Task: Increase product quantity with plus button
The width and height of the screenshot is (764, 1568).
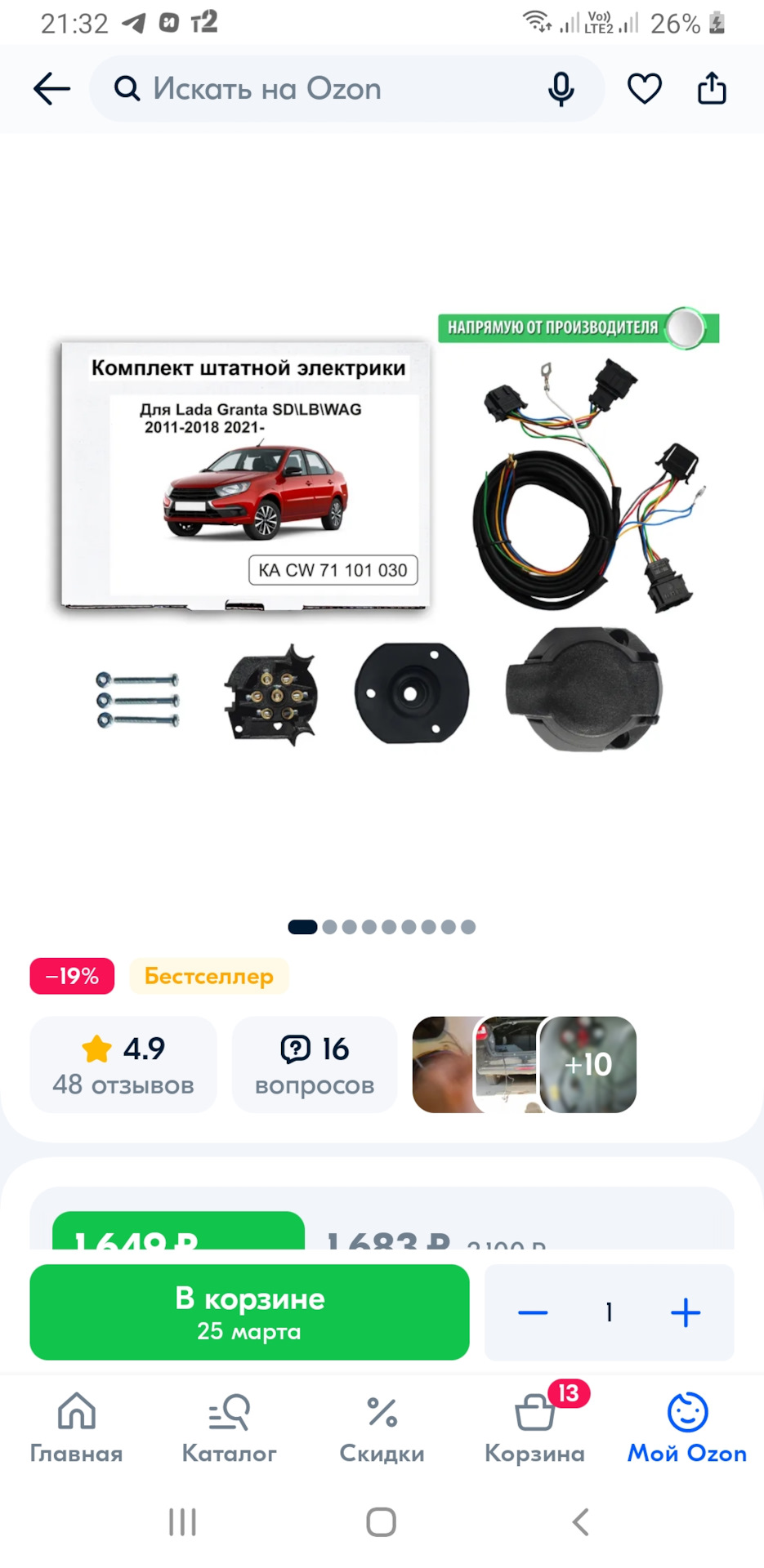Action: (x=685, y=1312)
